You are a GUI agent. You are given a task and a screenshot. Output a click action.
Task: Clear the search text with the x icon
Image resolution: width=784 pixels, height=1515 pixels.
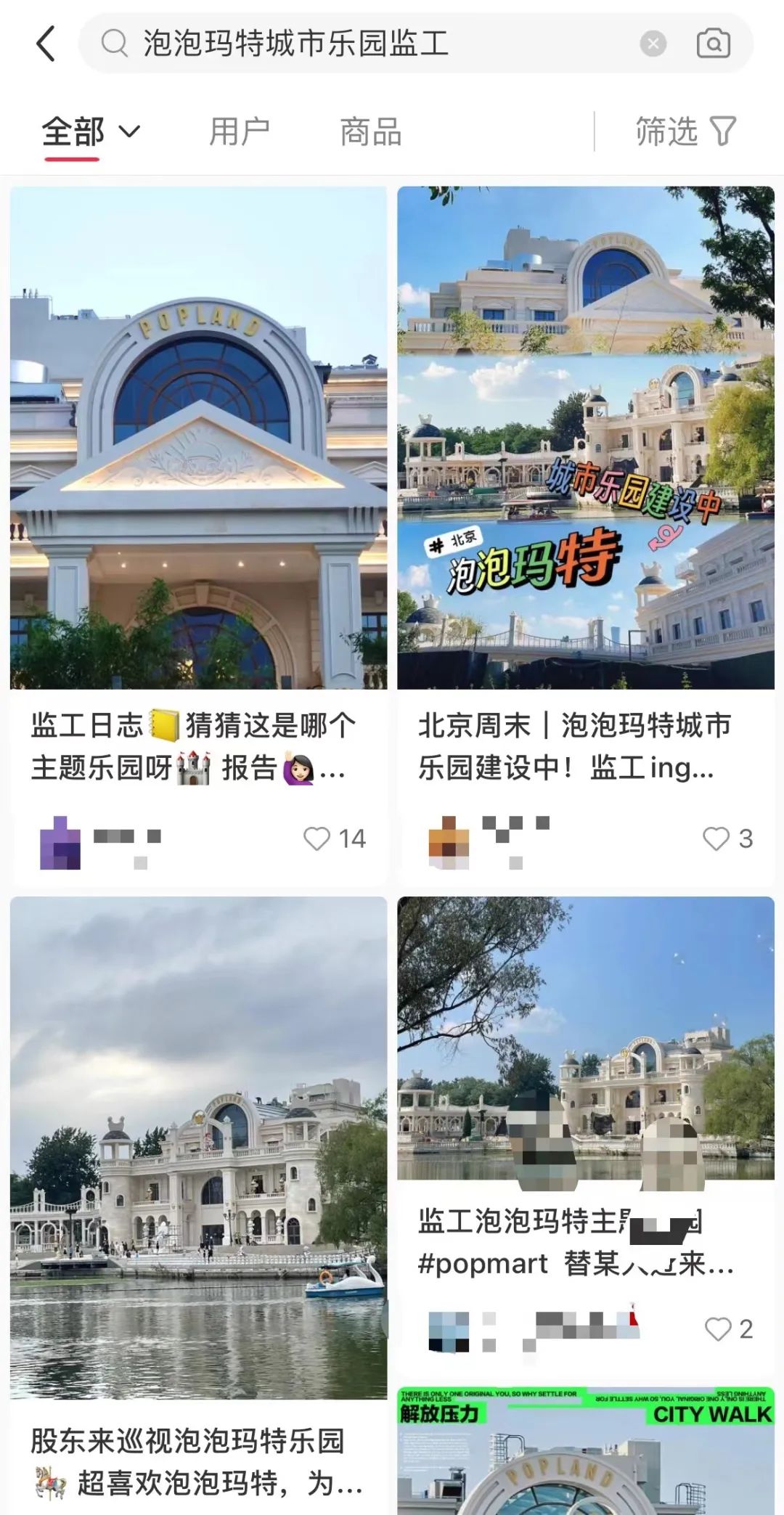pos(652,44)
